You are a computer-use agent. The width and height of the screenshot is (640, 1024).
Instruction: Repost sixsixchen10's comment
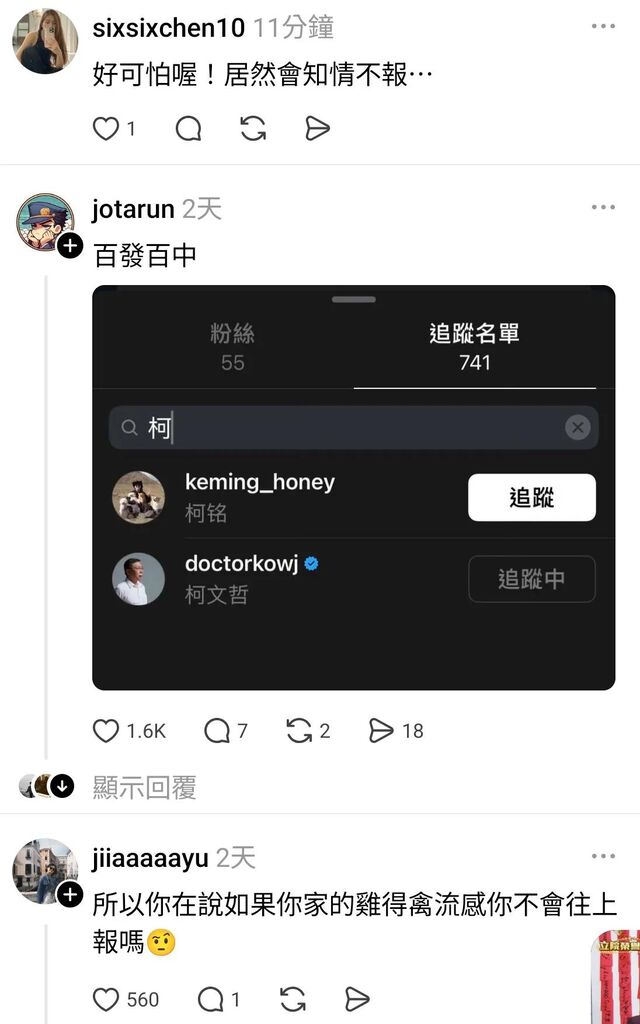(253, 129)
